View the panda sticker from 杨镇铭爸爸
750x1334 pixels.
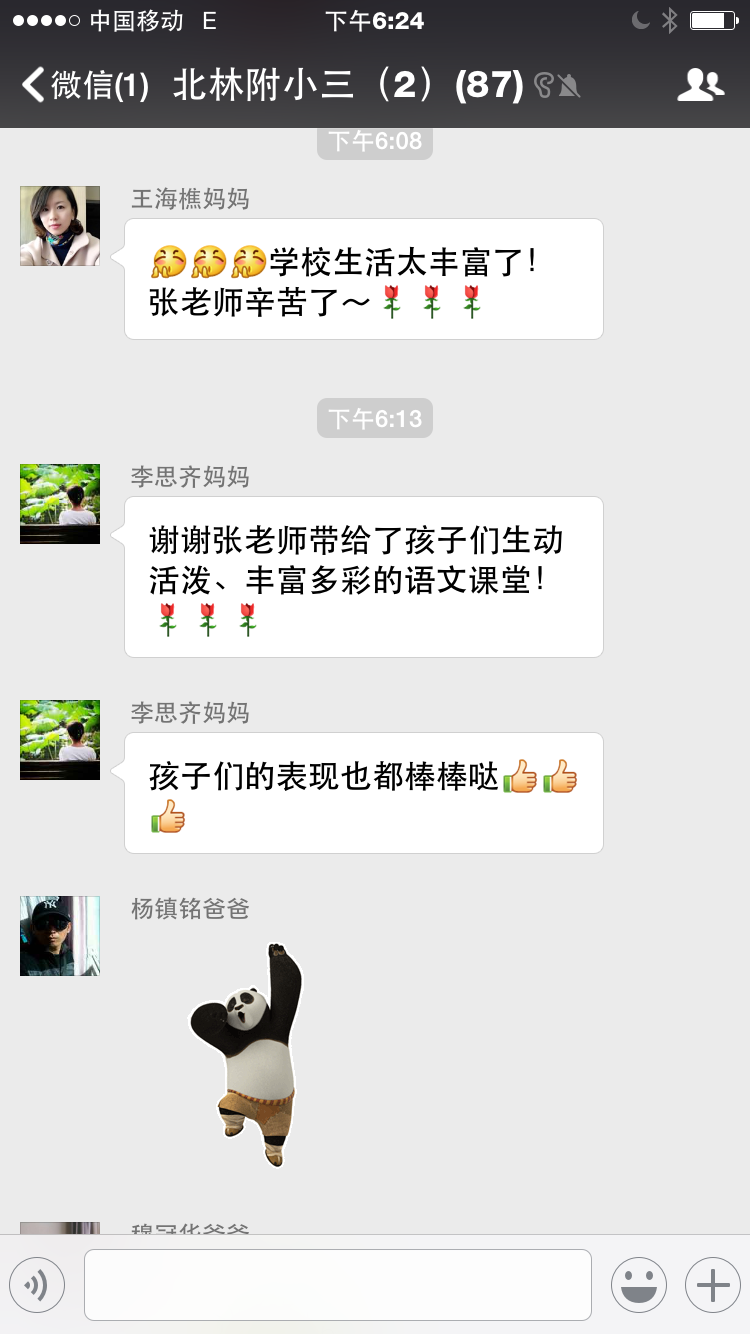(x=245, y=1053)
